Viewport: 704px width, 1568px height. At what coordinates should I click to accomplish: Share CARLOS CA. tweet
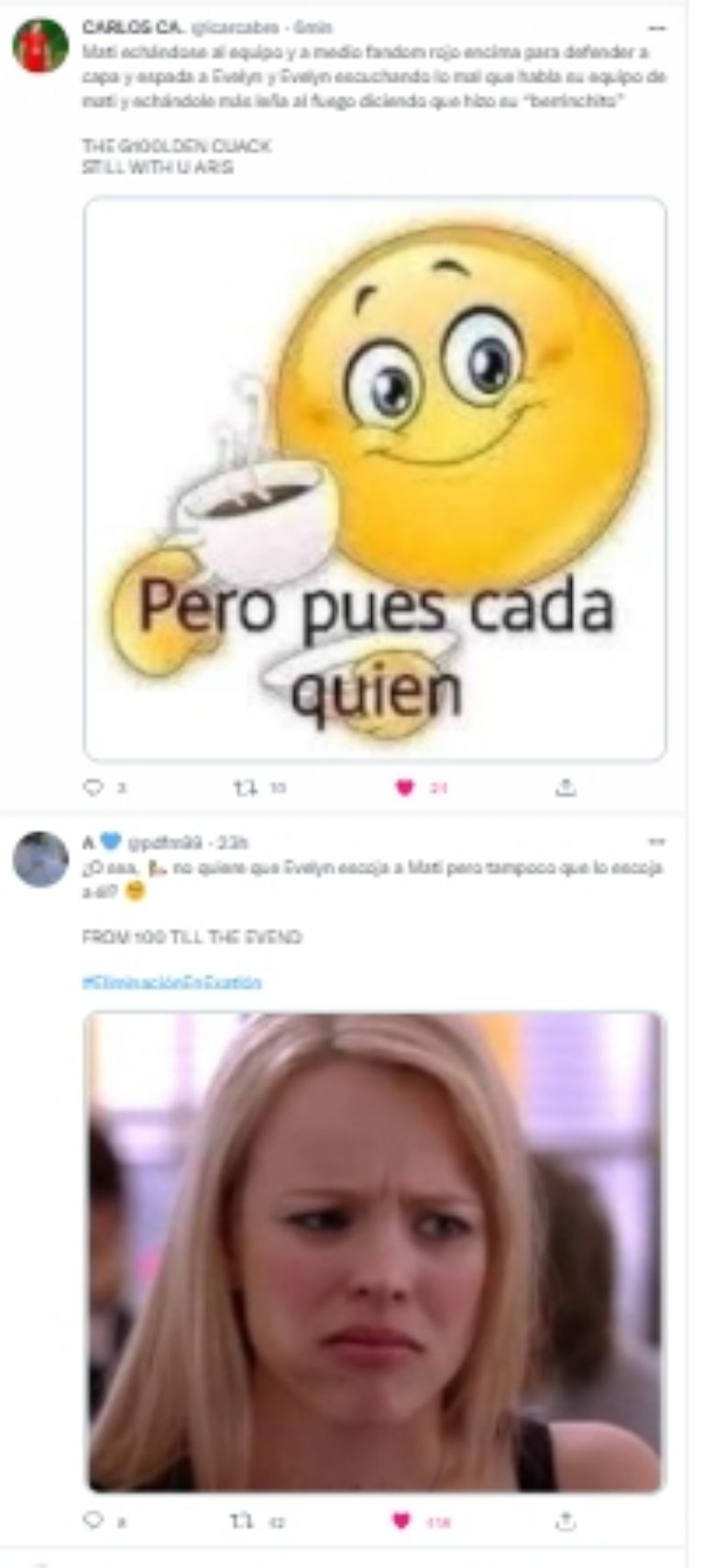pos(566,787)
